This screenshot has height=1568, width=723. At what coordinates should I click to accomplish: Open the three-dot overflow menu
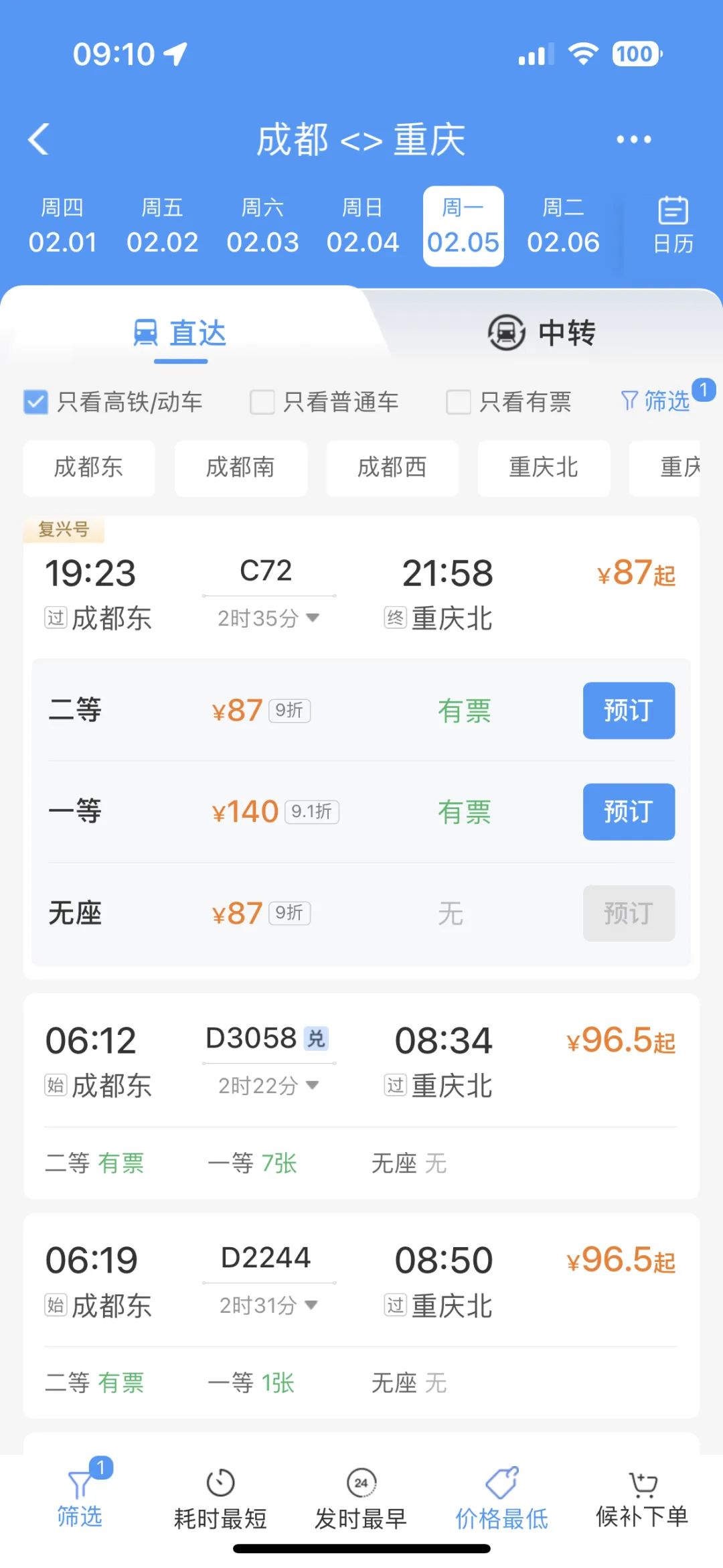tap(633, 139)
